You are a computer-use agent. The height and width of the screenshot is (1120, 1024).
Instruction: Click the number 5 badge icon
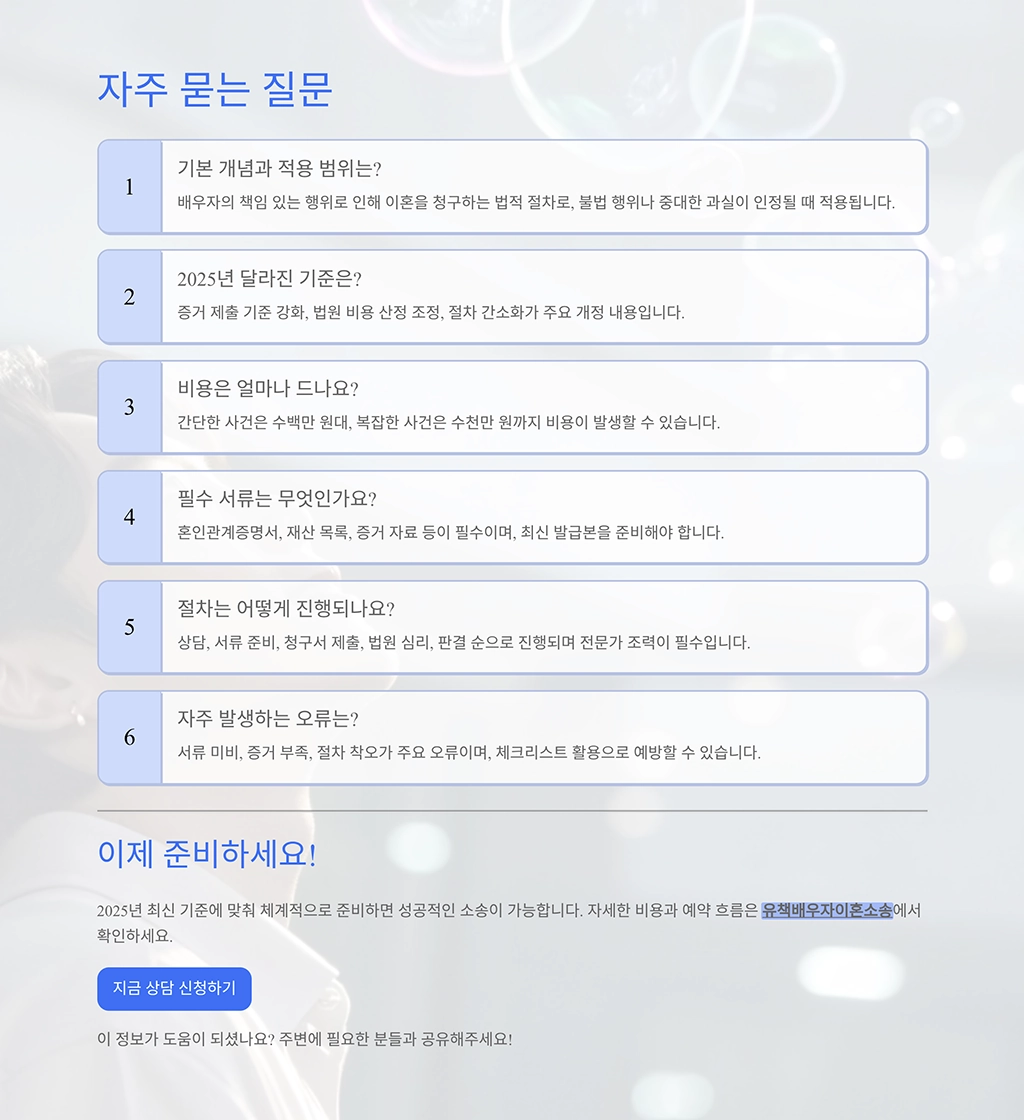coord(131,627)
